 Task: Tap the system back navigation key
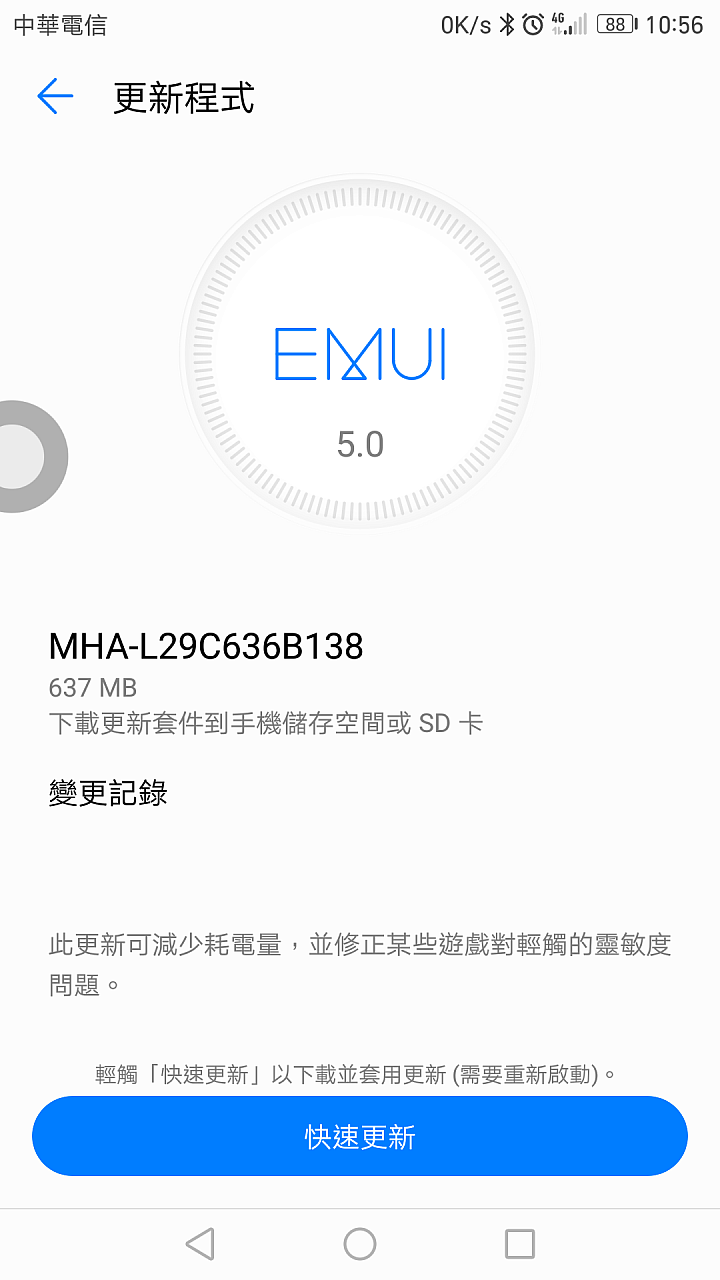point(200,1244)
